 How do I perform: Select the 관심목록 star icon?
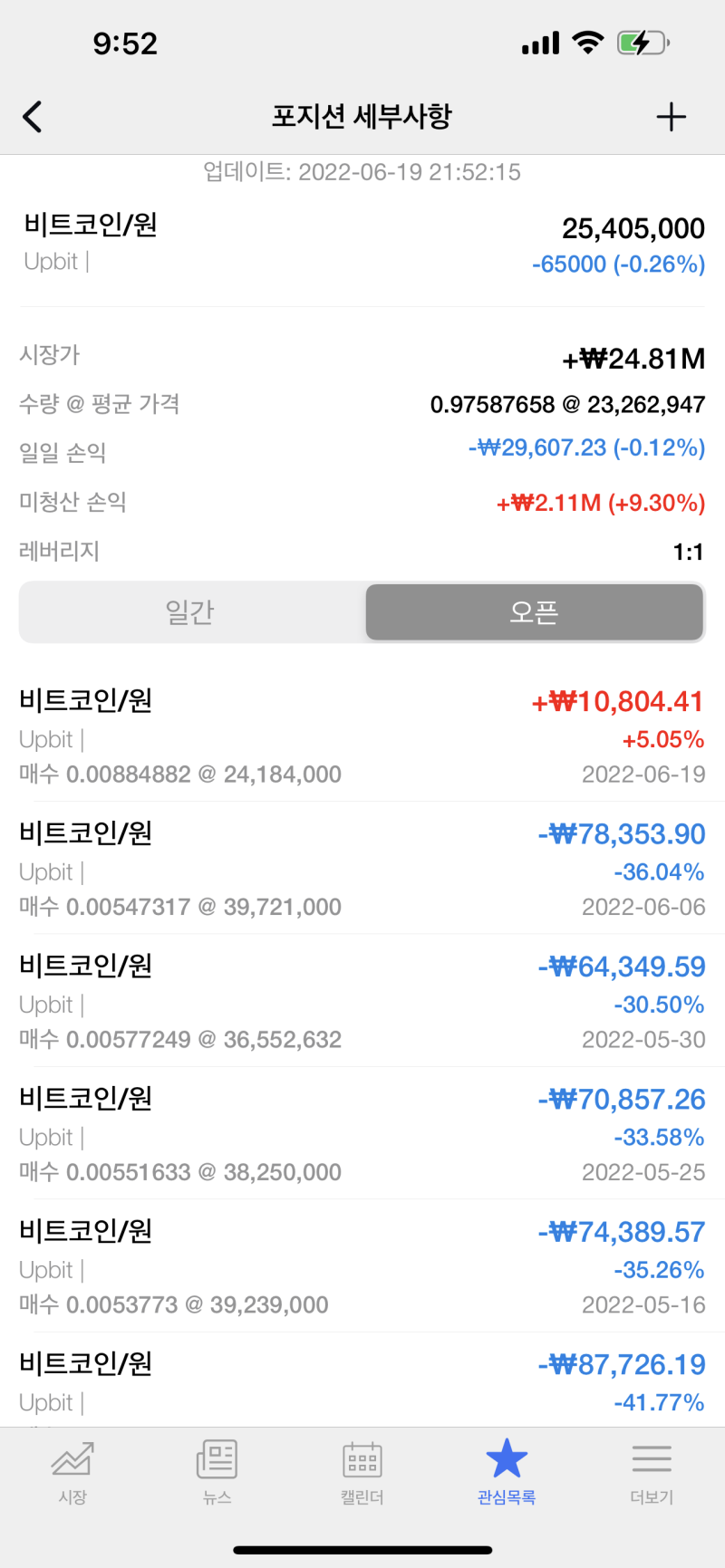507,1460
